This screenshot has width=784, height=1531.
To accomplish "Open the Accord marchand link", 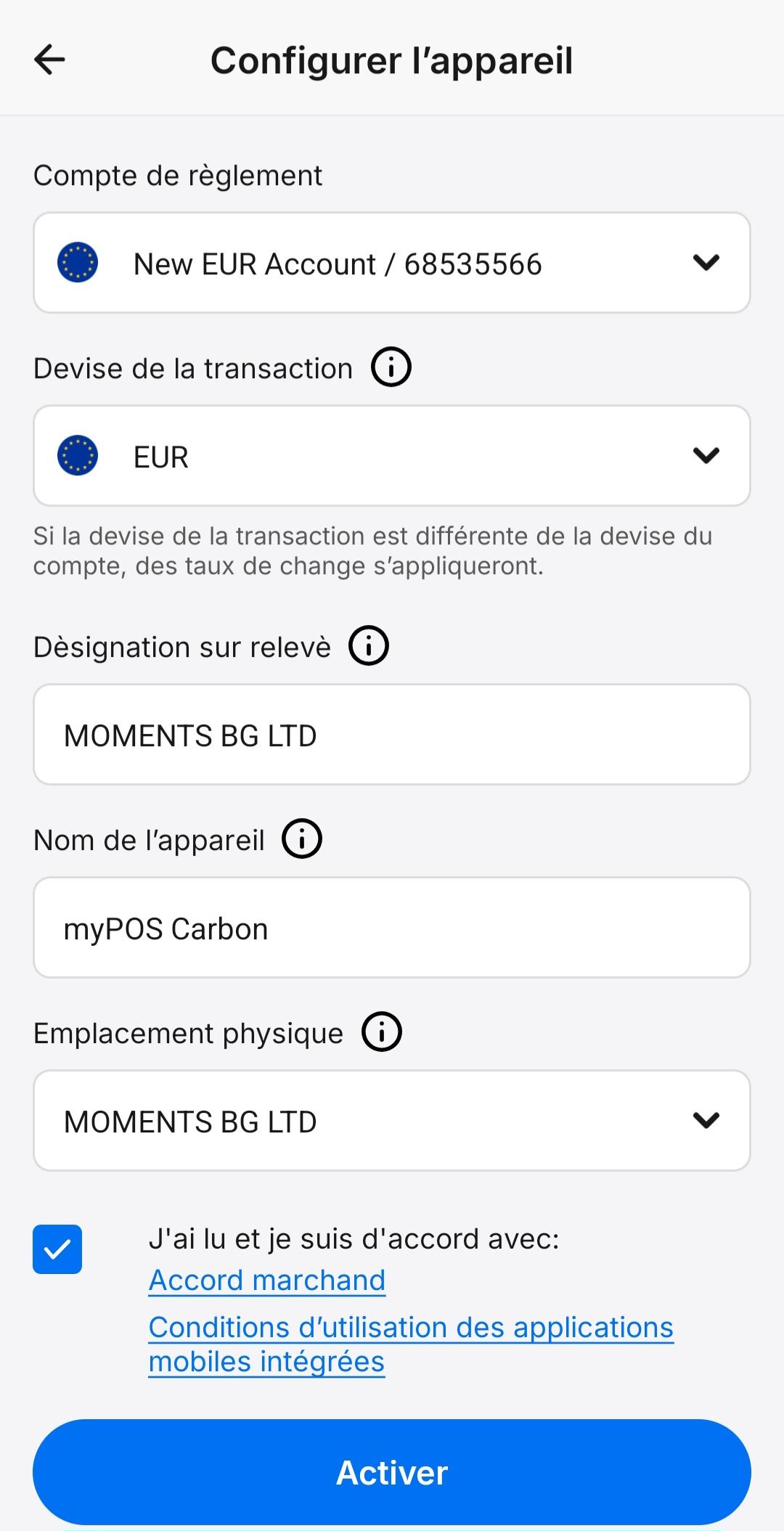I will pyautogui.click(x=267, y=1281).
